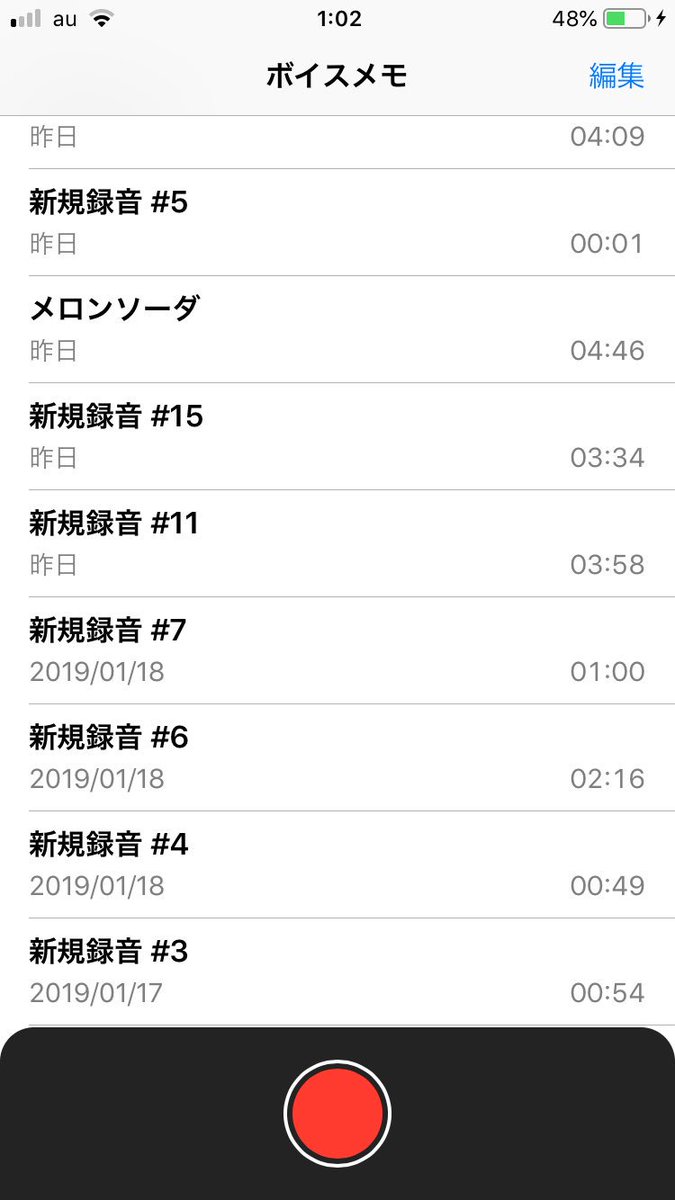Image resolution: width=675 pixels, height=1200 pixels.
Task: Select 新規録音 #7 from the list
Action: [x=337, y=650]
